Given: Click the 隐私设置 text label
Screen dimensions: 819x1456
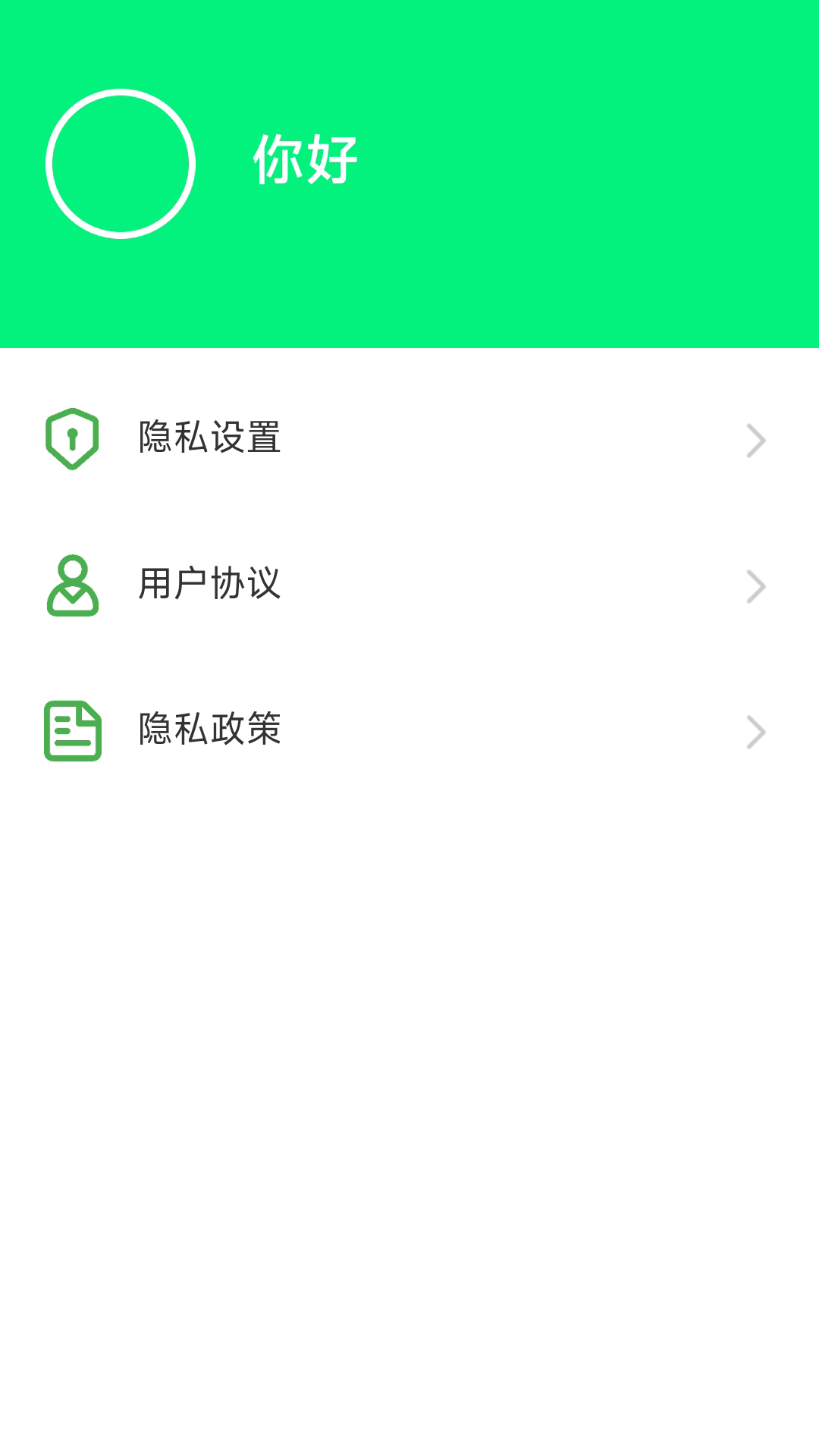Looking at the screenshot, I should (209, 438).
